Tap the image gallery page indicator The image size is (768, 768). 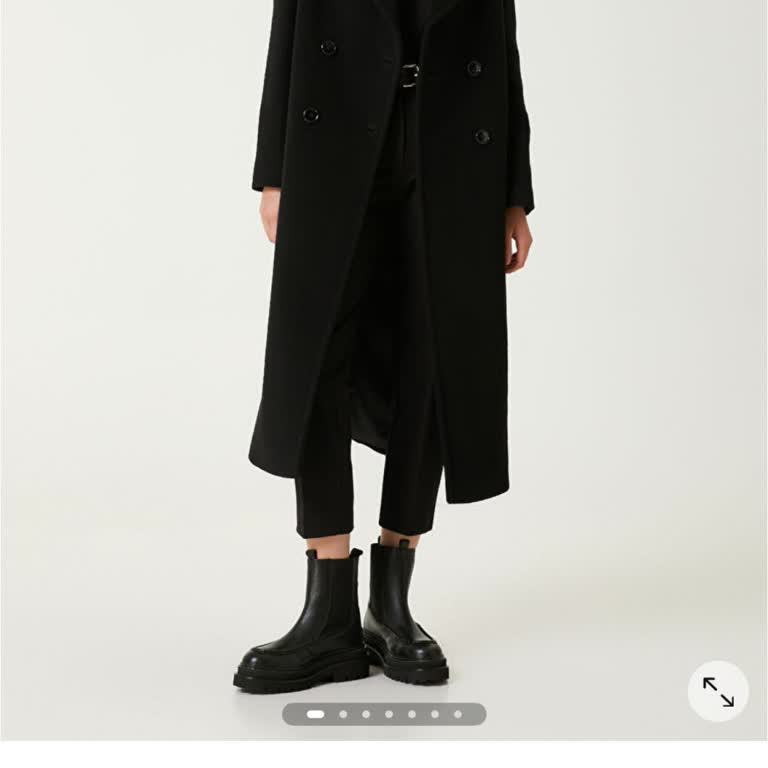coord(384,714)
